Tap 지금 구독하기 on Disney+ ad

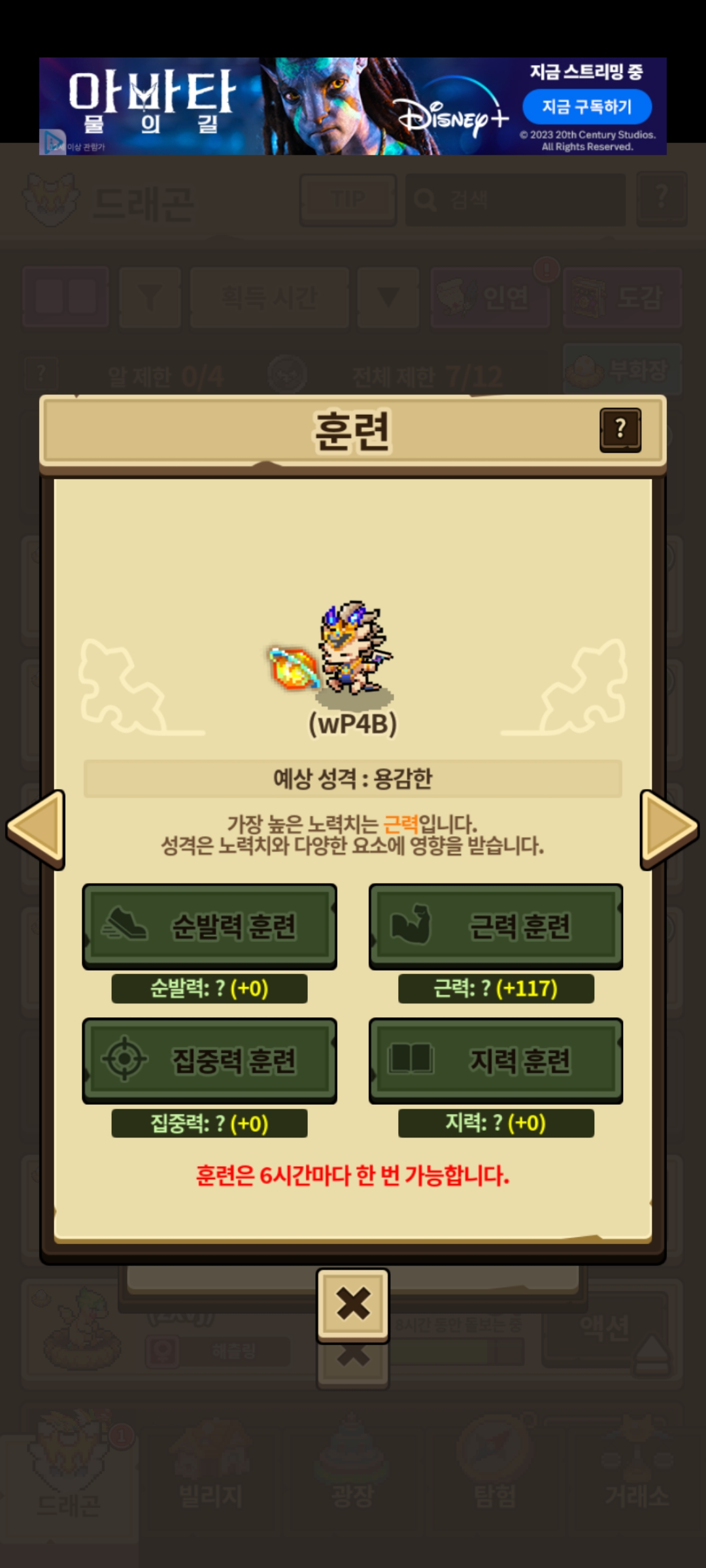pyautogui.click(x=586, y=106)
